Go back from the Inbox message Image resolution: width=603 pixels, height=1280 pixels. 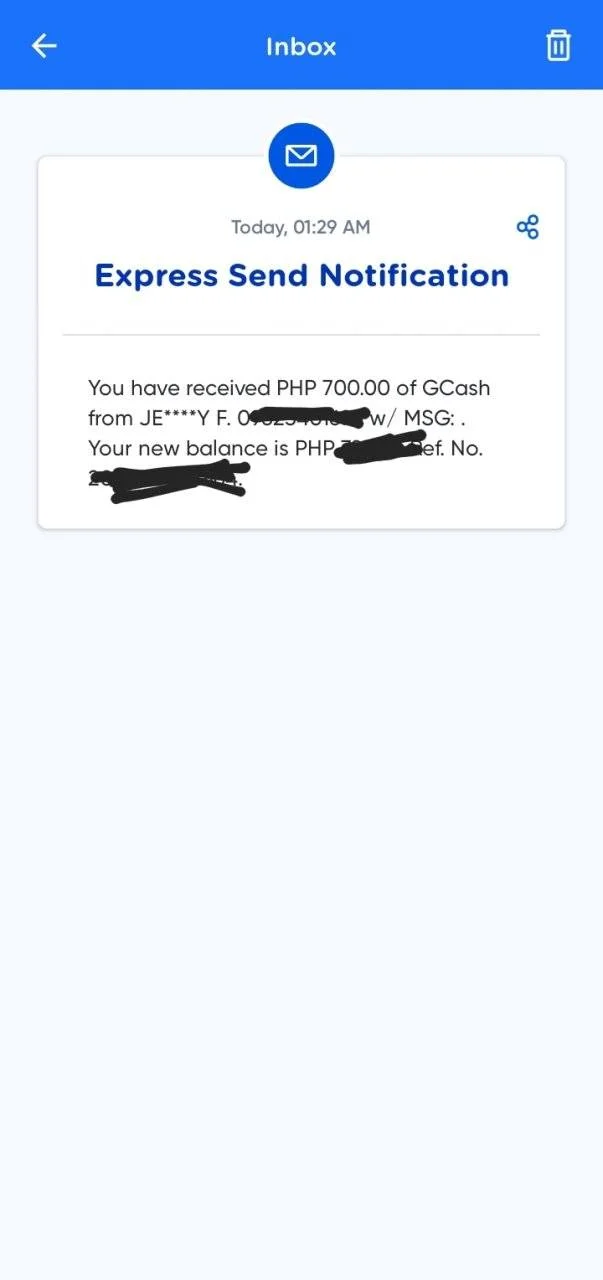(x=44, y=46)
